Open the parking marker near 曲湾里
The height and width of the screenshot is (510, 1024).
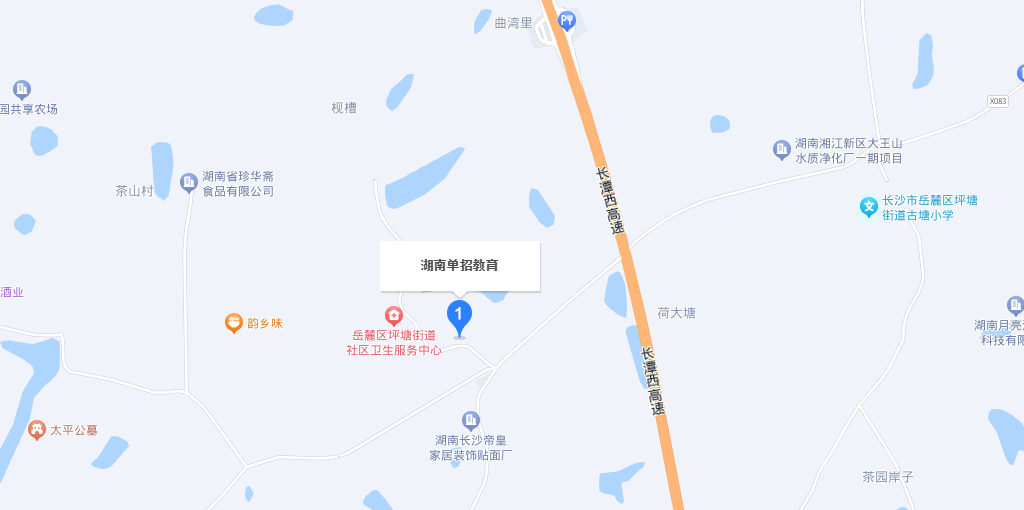click(x=567, y=20)
